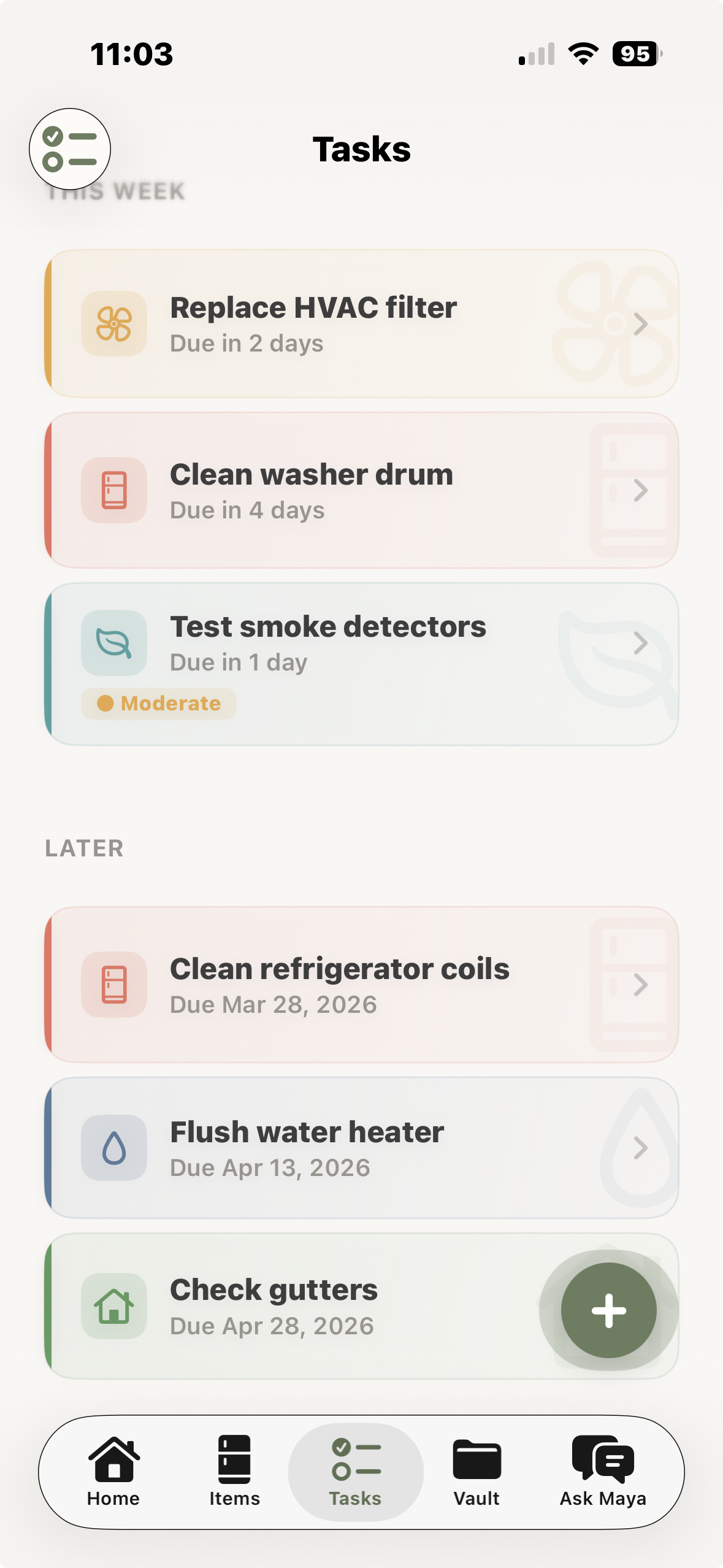Viewport: 723px width, 1568px height.
Task: Open the Clean refrigerator coils chevron
Action: point(641,985)
